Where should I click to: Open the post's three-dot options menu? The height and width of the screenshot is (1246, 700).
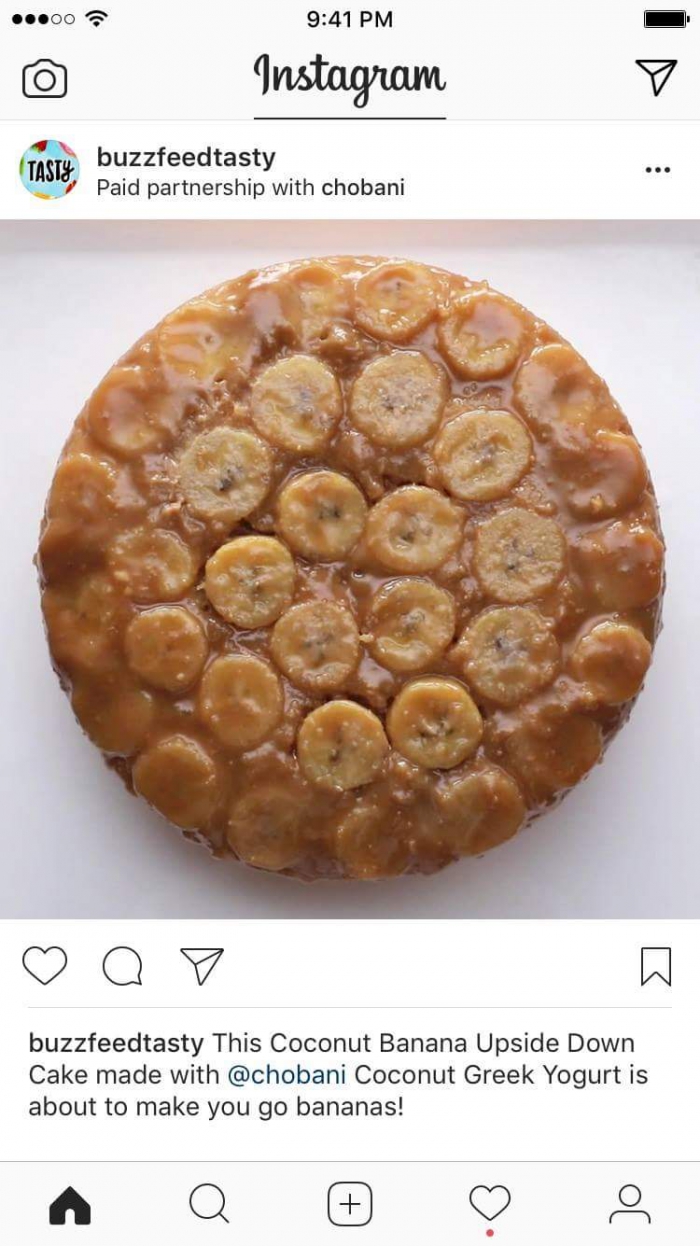tap(657, 170)
